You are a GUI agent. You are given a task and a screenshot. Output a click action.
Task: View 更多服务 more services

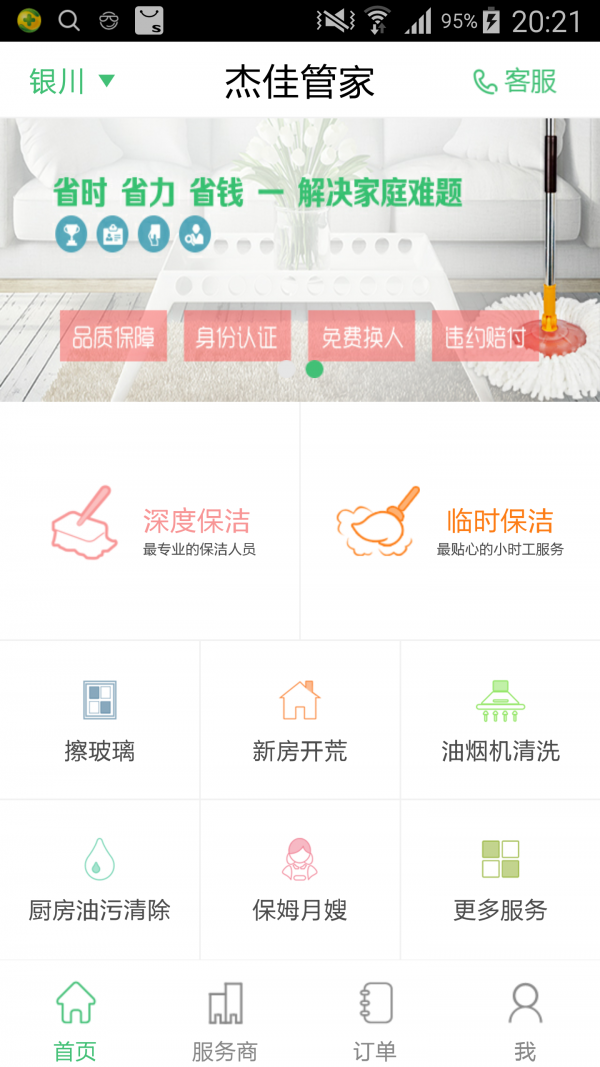500,880
